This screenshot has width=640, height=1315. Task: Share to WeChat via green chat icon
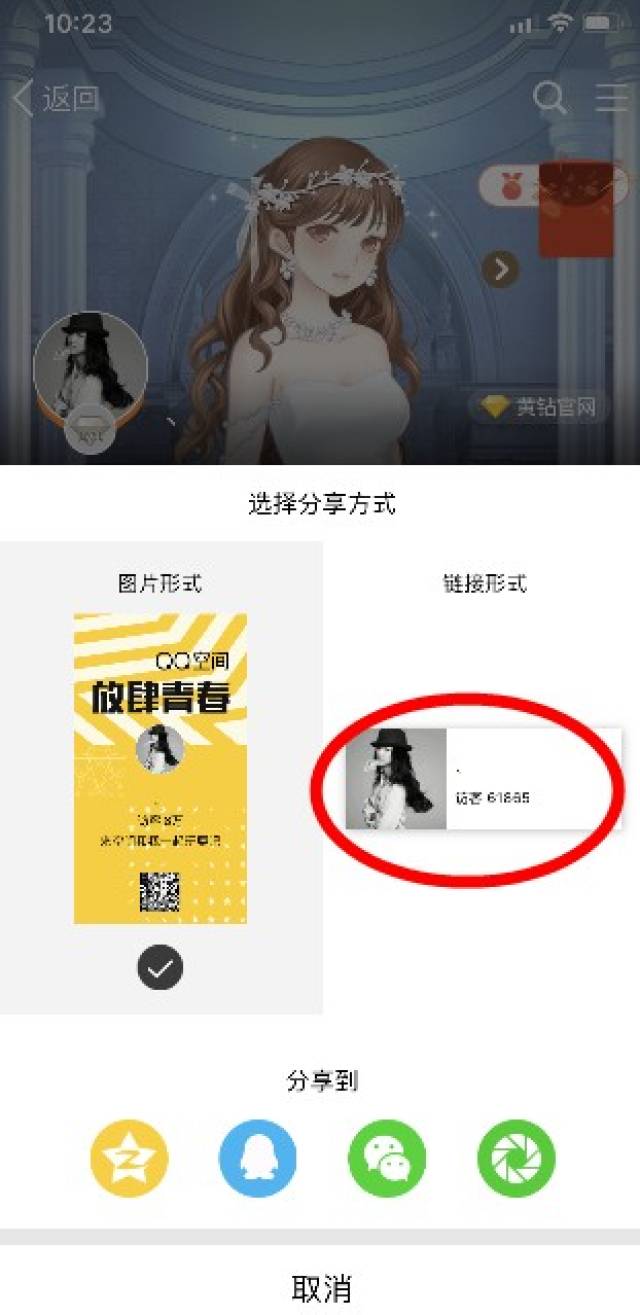pos(387,1158)
